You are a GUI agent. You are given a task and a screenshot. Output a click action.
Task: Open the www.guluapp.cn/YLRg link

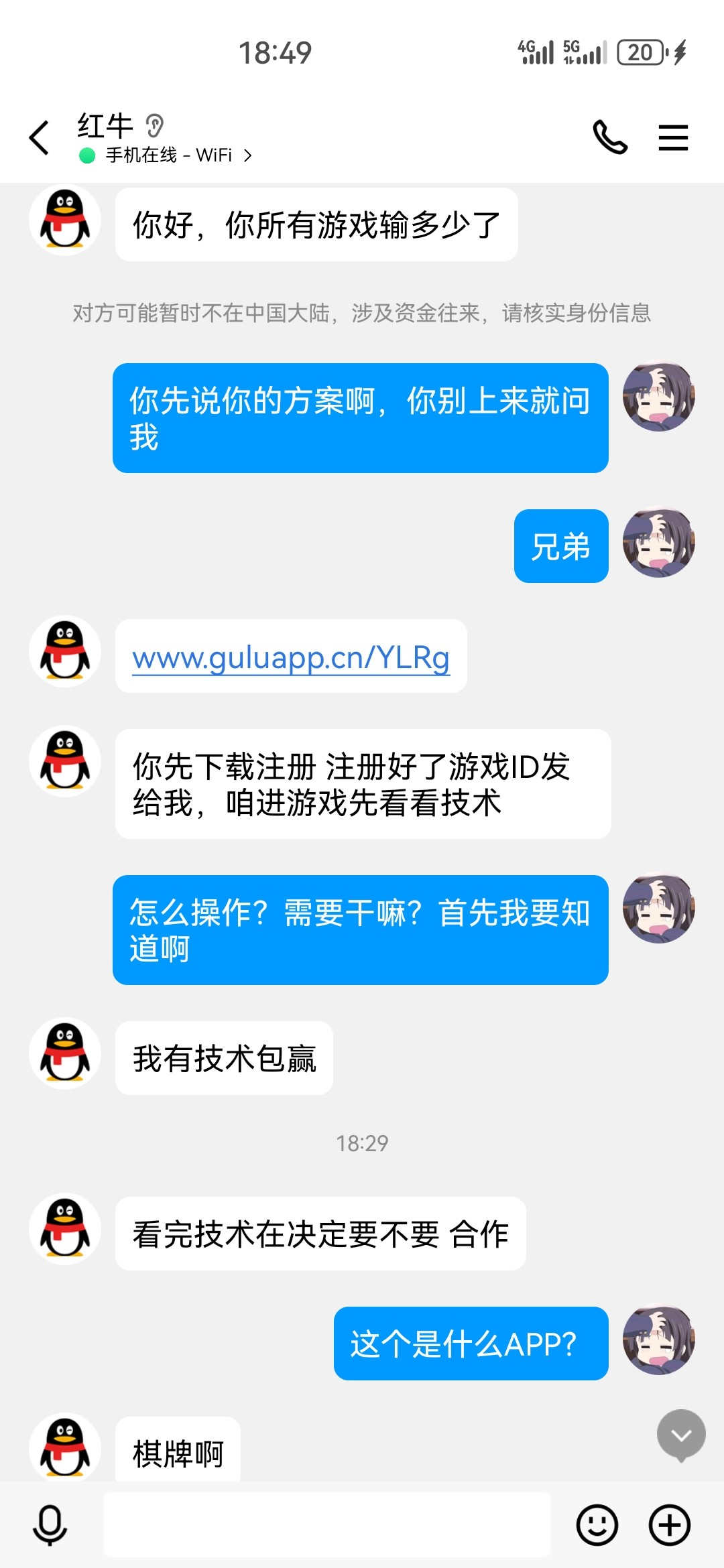click(291, 657)
